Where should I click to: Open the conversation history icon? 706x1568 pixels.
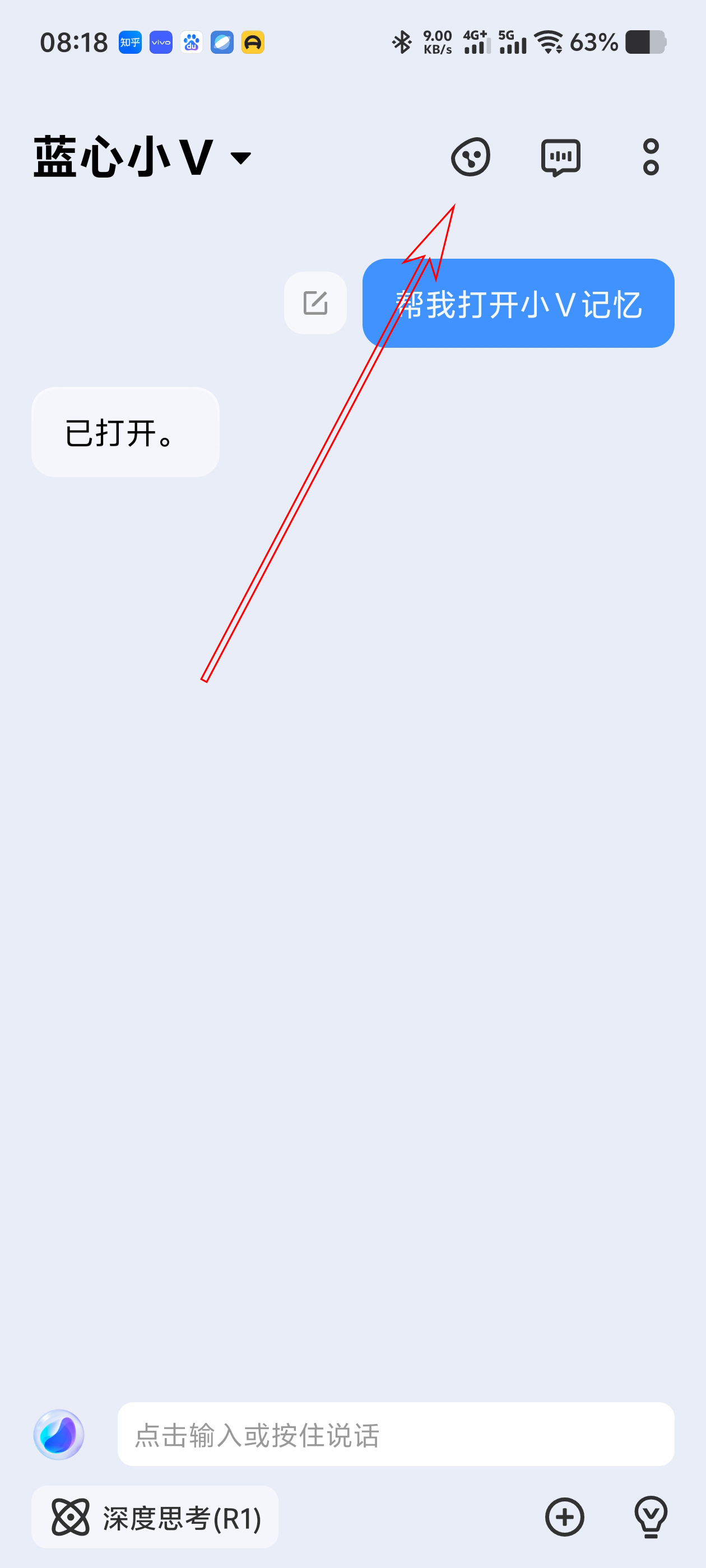[560, 157]
